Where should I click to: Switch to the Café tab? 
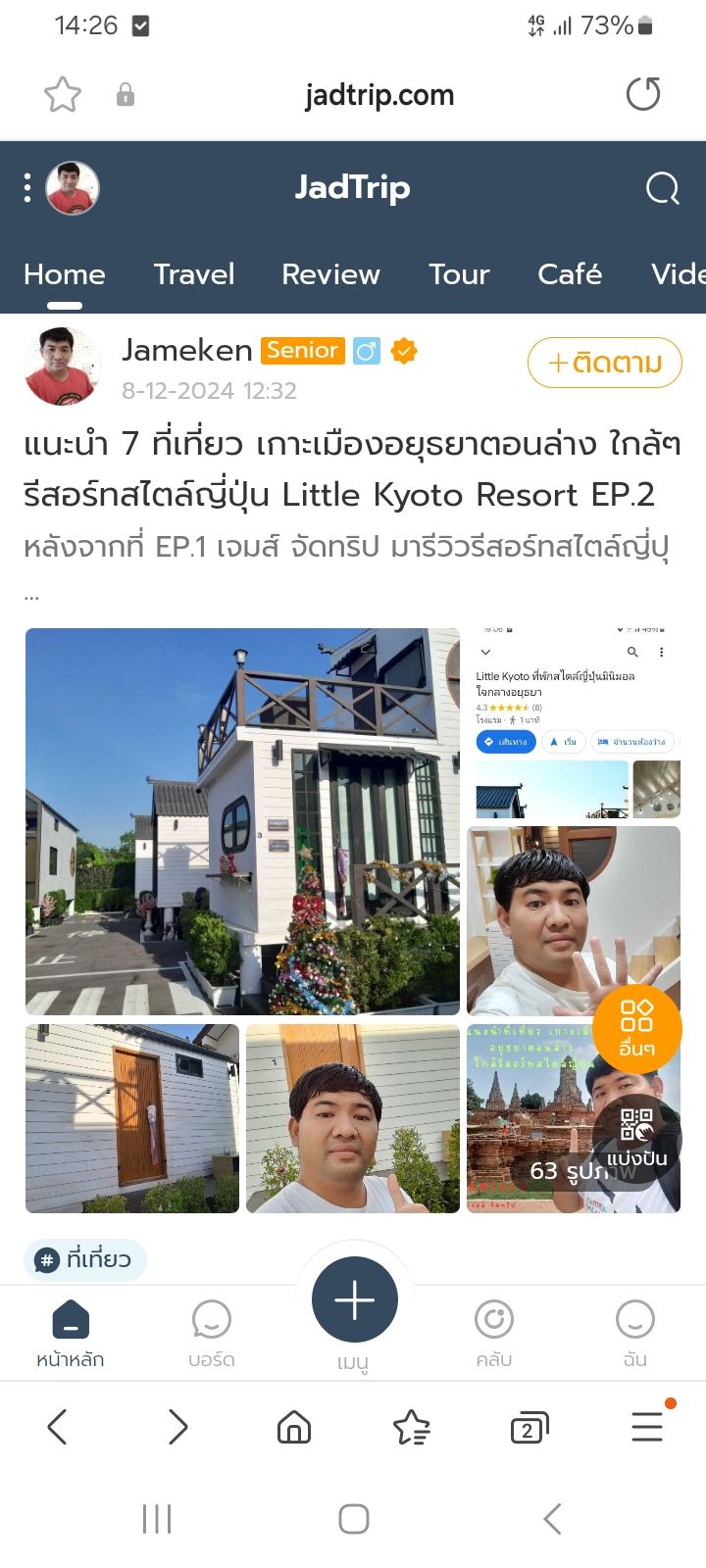570,274
